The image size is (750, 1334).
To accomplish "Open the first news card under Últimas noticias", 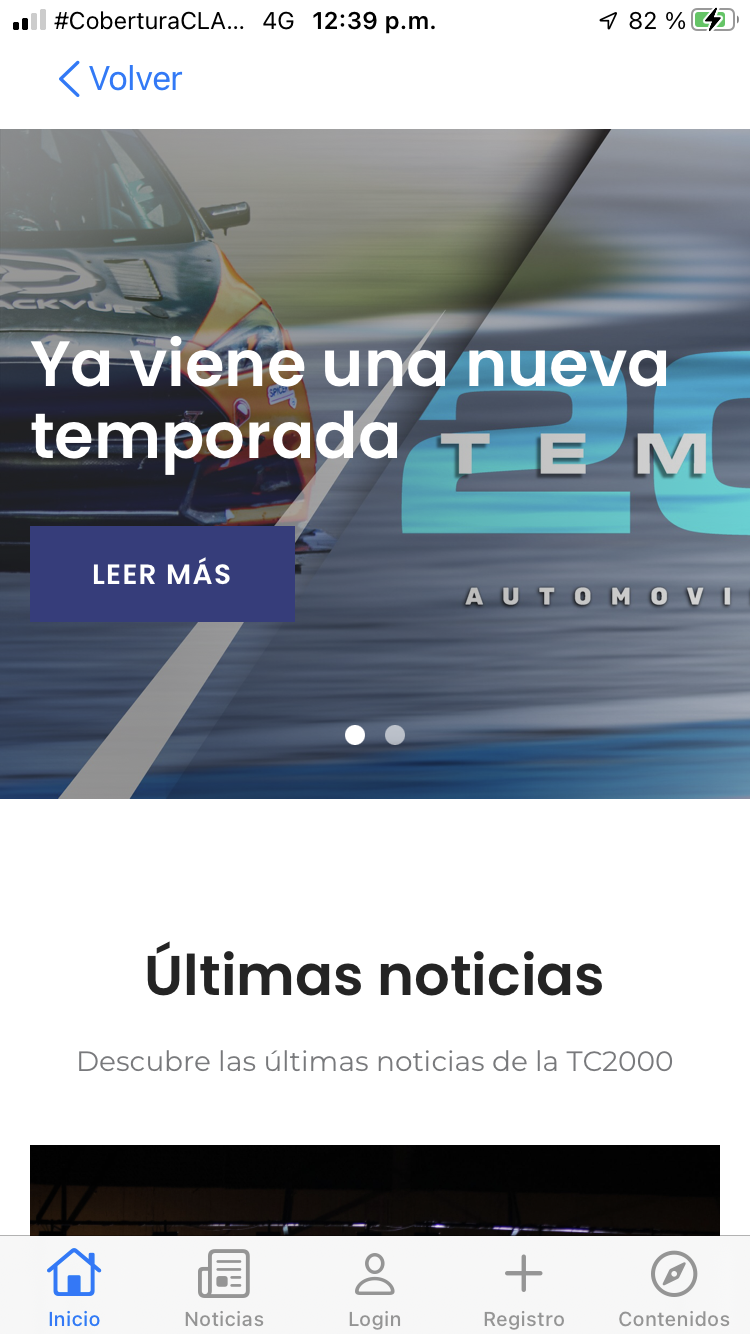I will 374,1190.
